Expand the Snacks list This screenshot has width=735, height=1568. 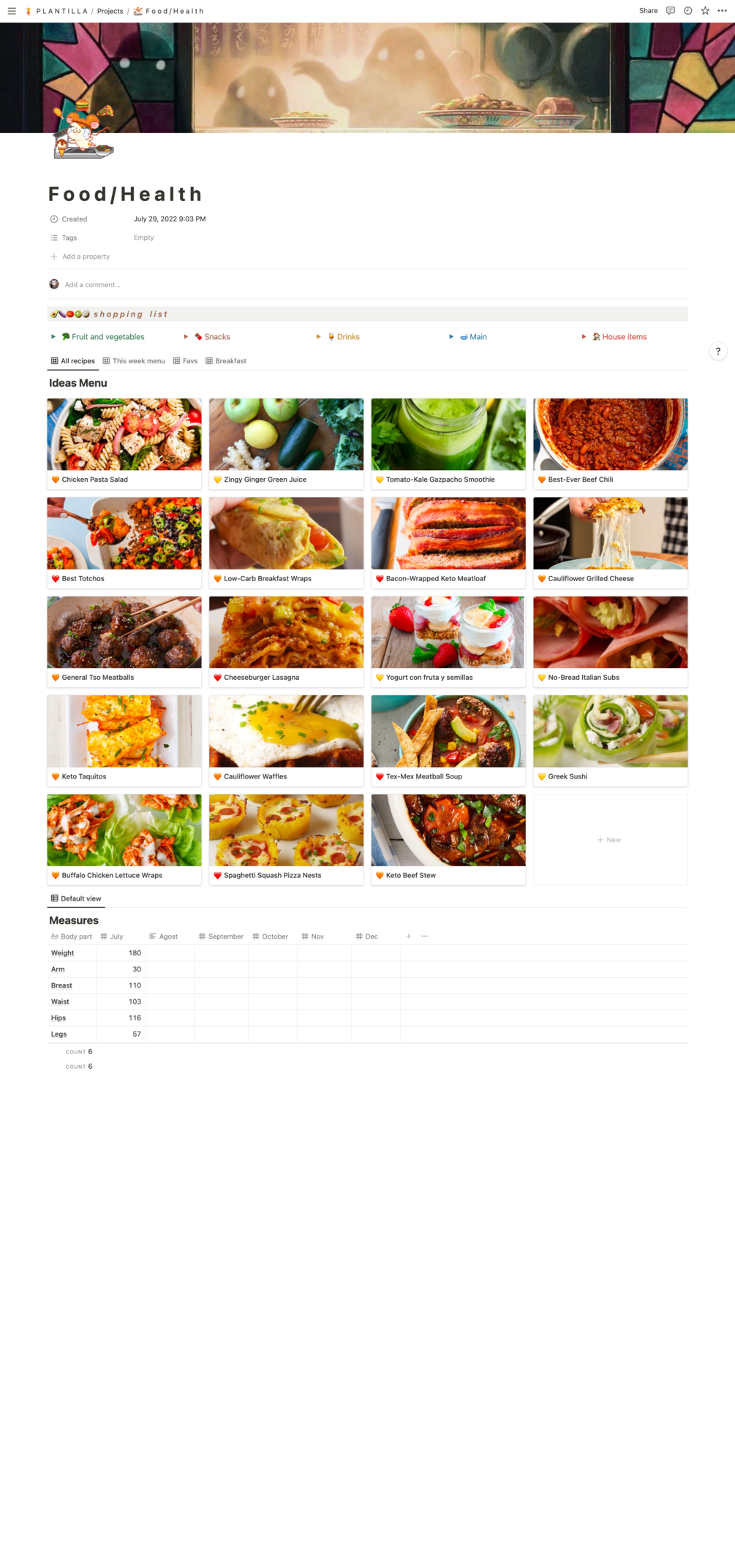tap(186, 337)
